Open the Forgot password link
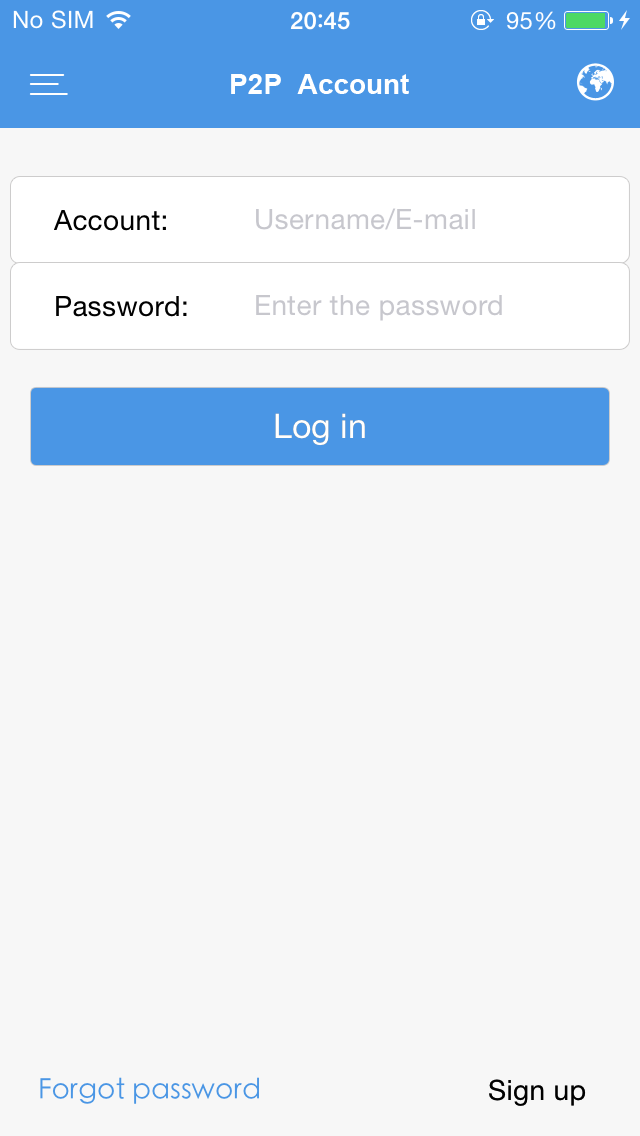The width and height of the screenshot is (640, 1136). [x=149, y=1089]
